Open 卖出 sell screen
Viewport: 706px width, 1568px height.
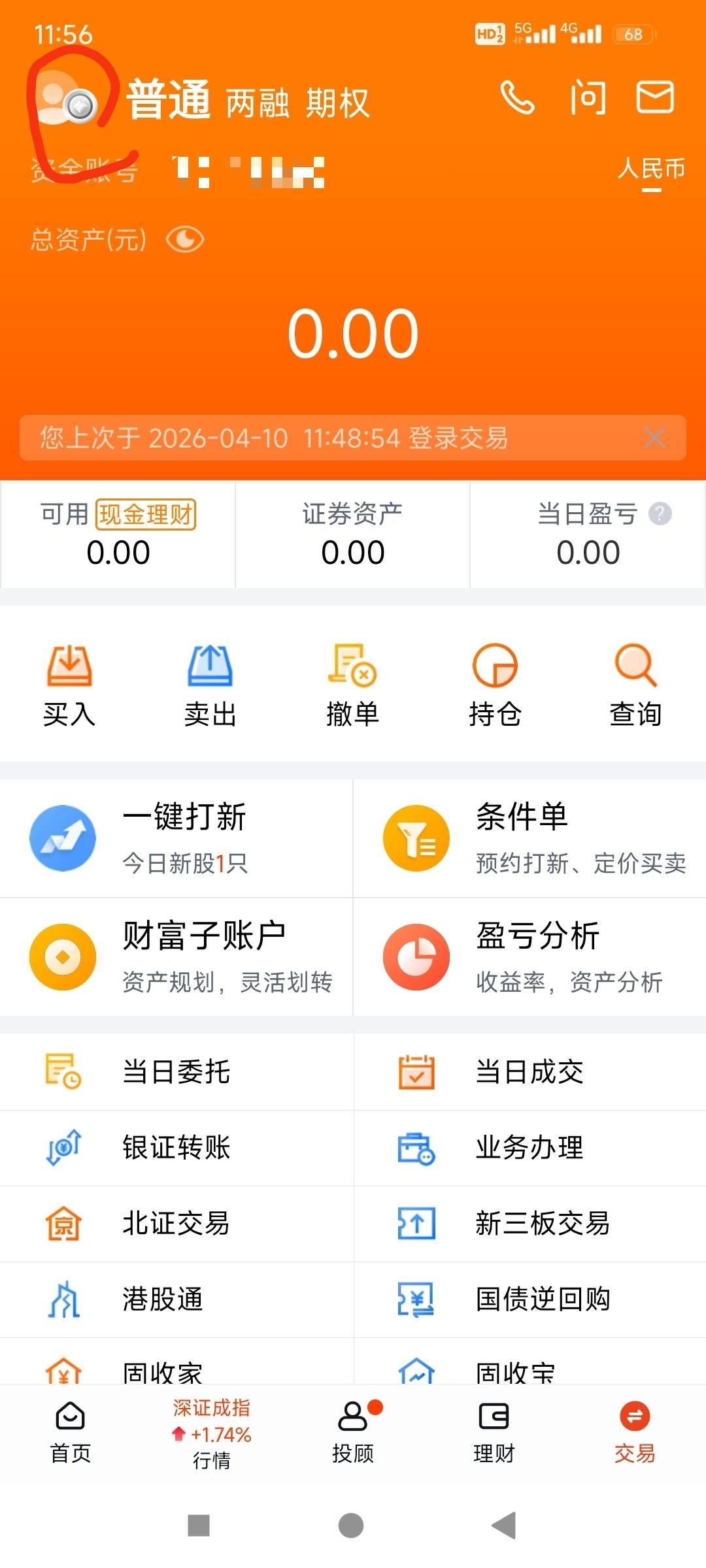coord(210,686)
